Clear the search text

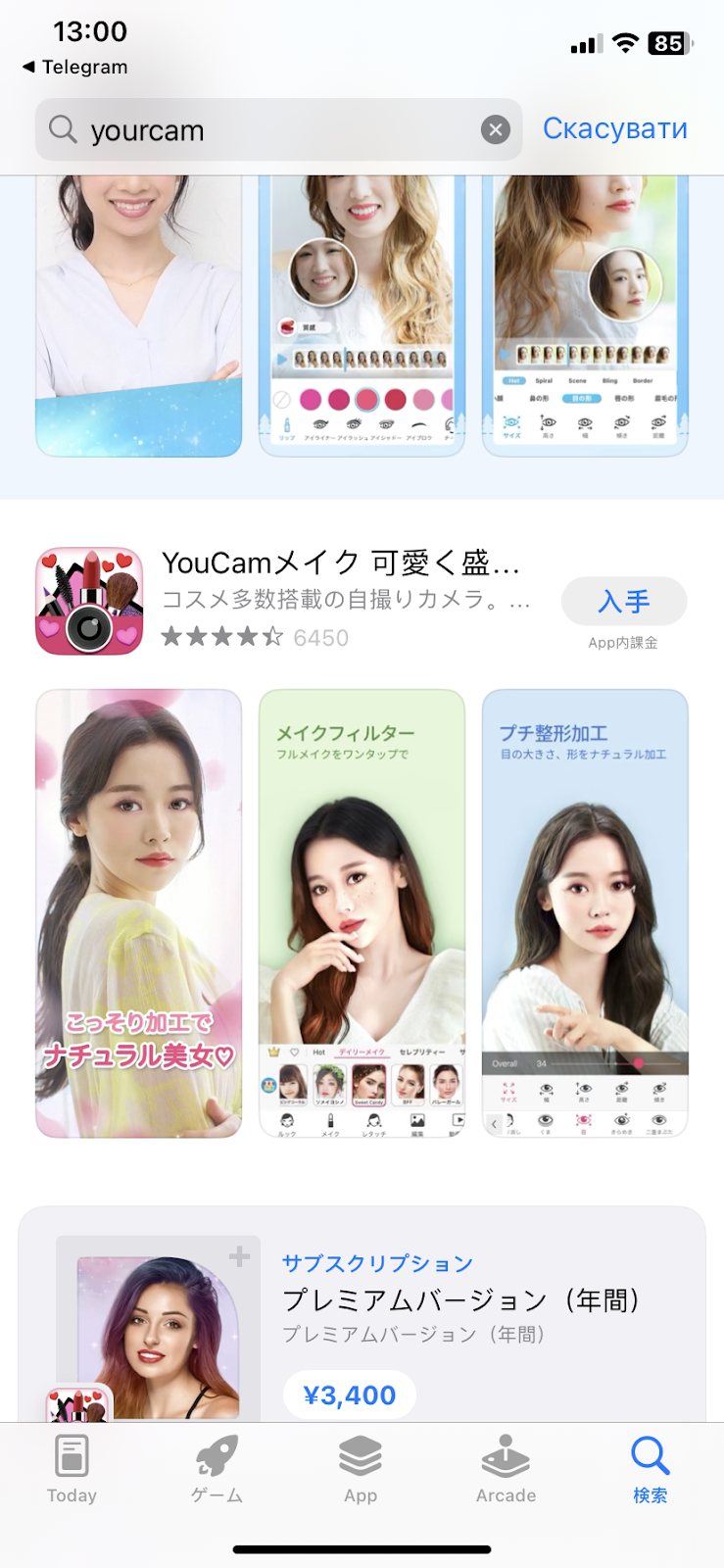496,129
